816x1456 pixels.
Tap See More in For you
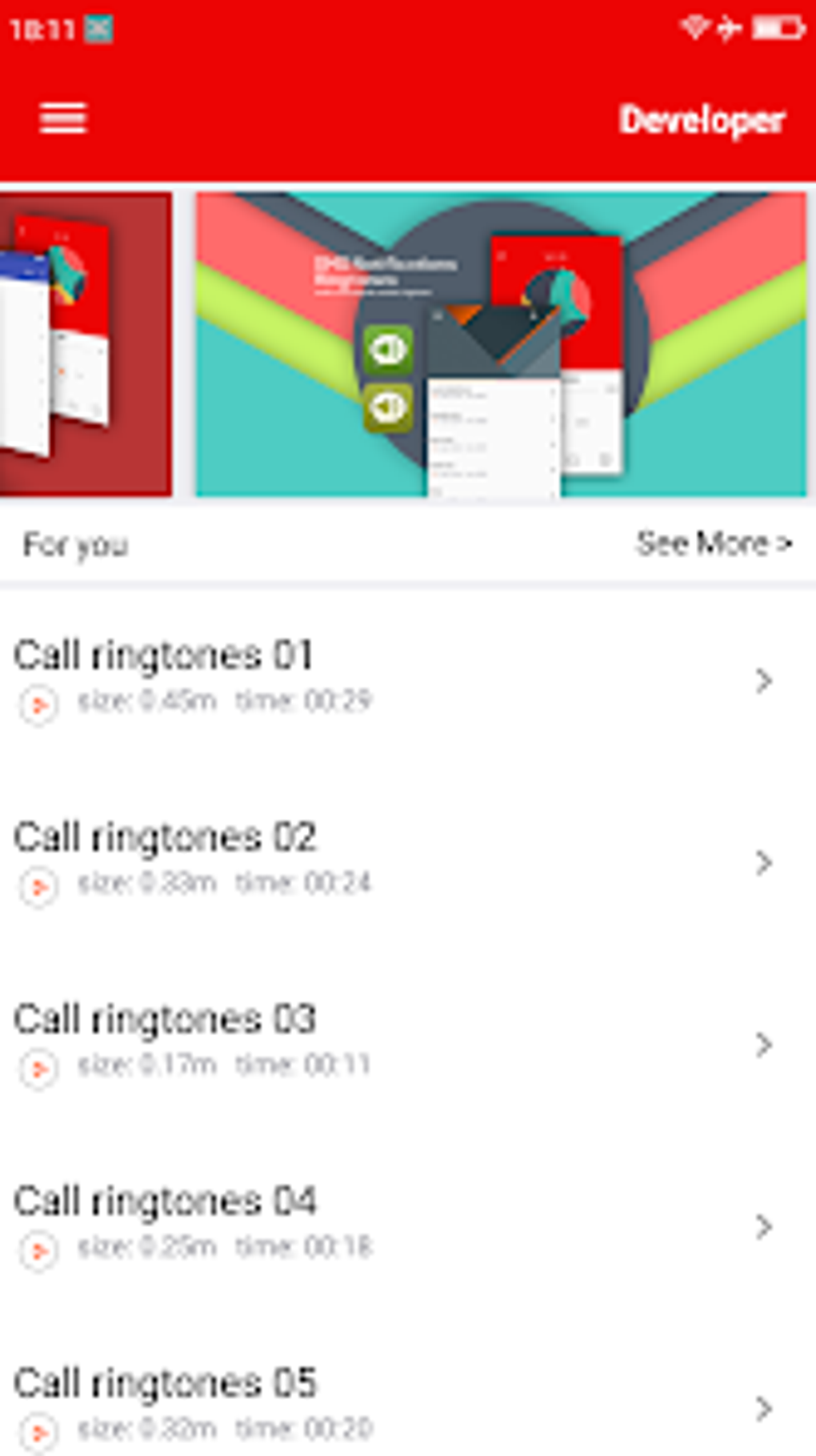click(x=714, y=543)
